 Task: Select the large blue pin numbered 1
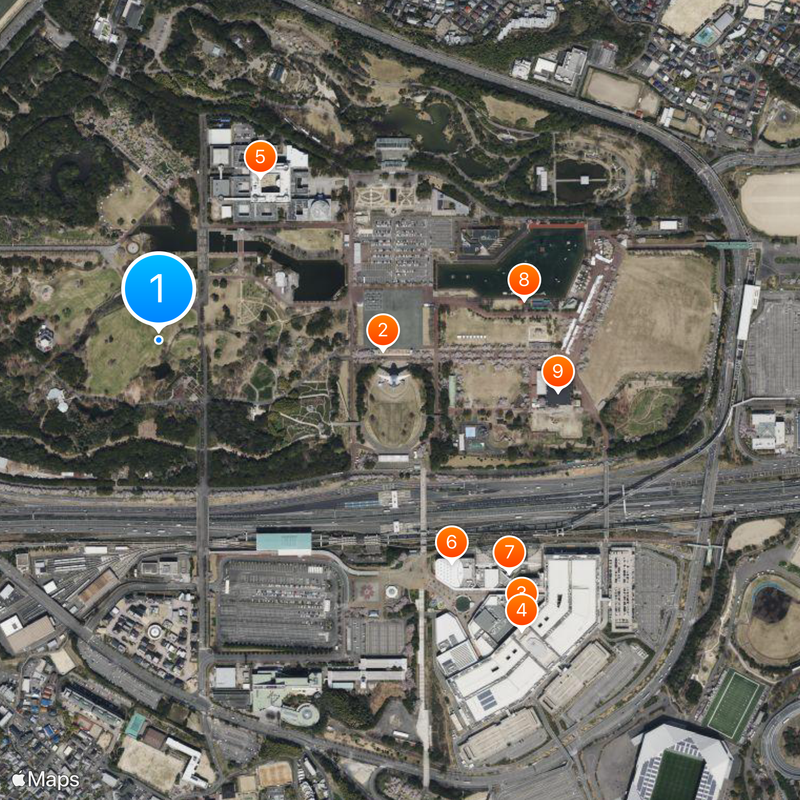tap(158, 289)
